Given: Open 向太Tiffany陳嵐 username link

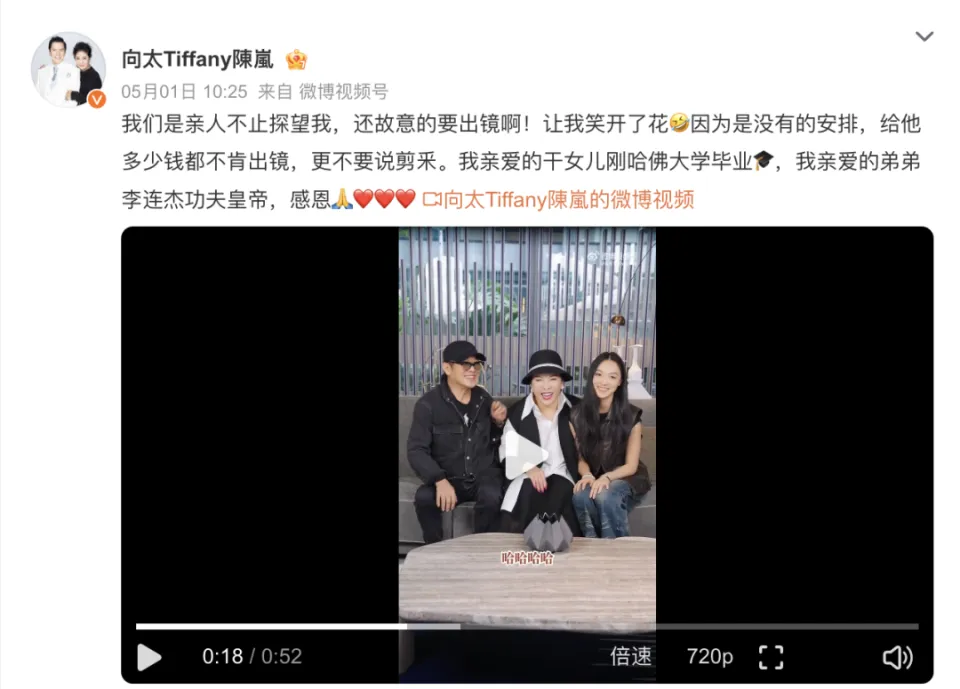Looking at the screenshot, I should [197, 59].
